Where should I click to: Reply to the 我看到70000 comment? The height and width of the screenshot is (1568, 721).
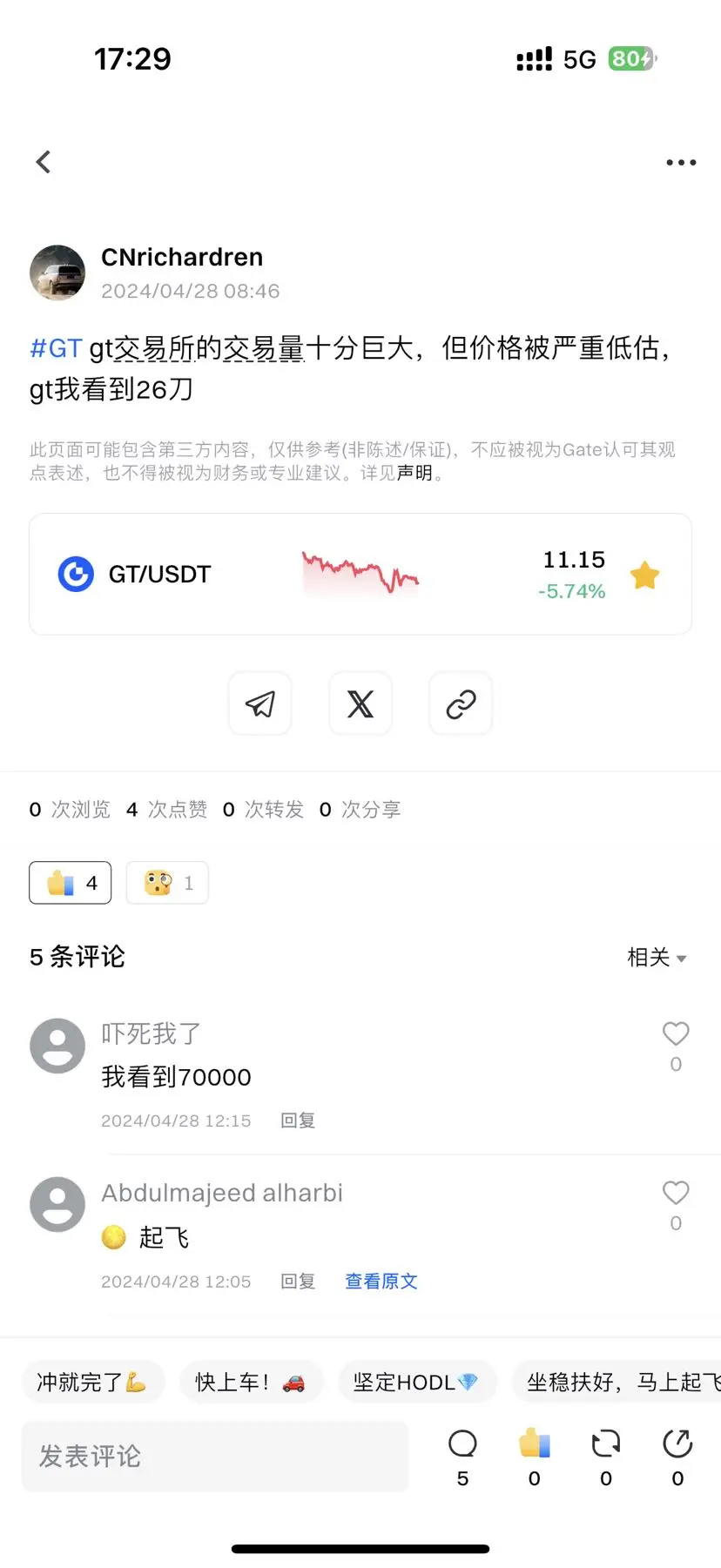298,1120
